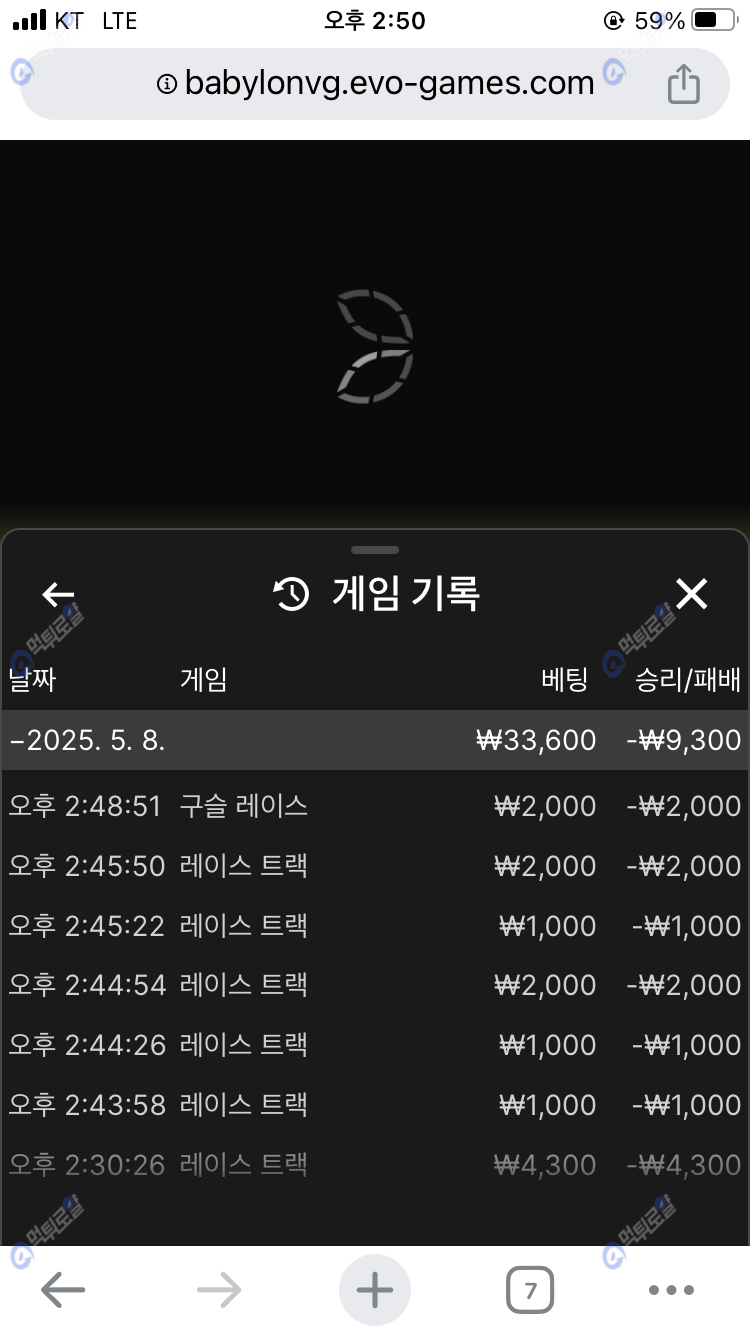750x1334 pixels.
Task: Open the 레이스 트랙 record at 2:30:26
Action: tap(374, 1165)
